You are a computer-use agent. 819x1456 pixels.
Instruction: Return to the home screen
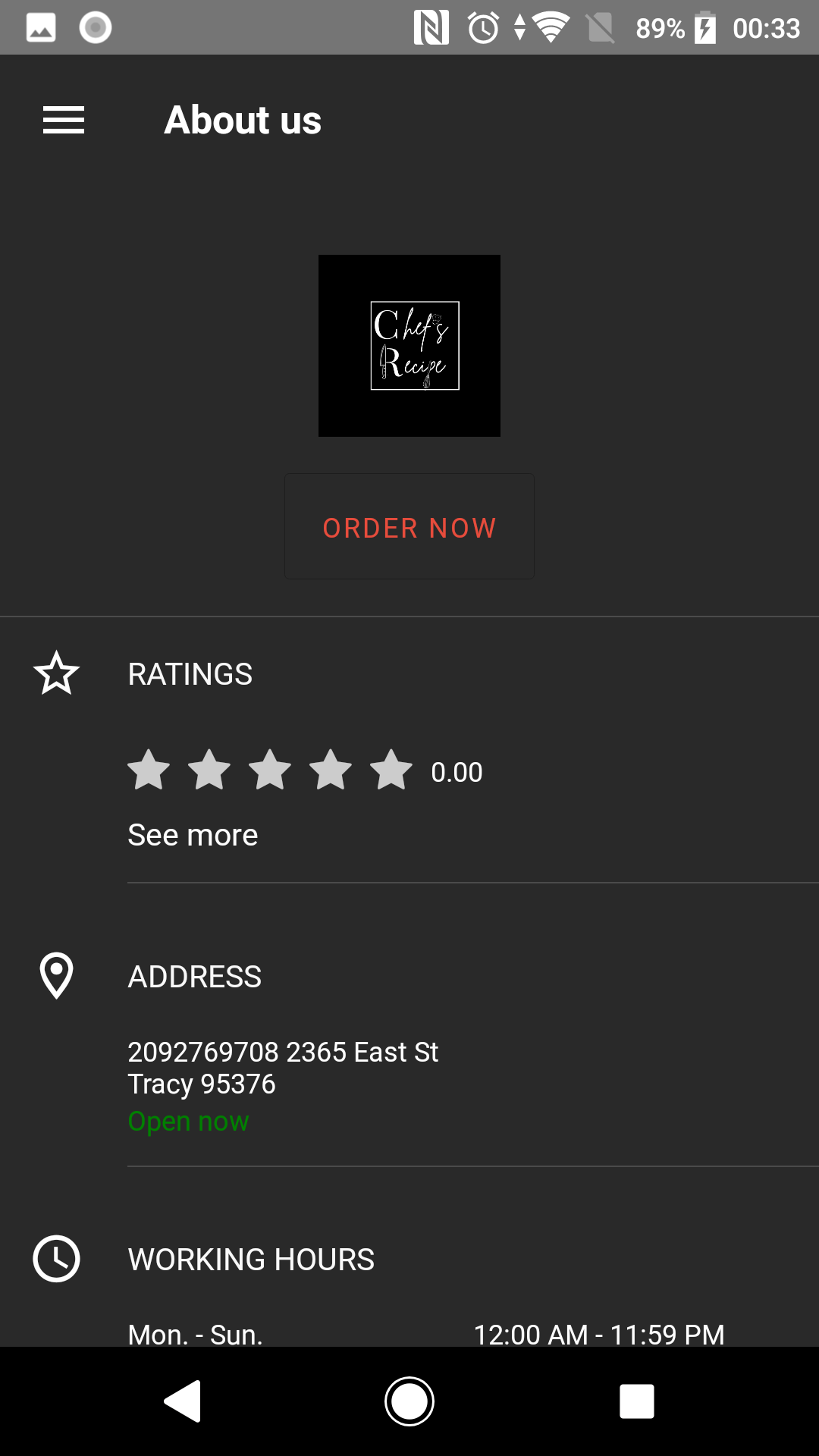(409, 1401)
